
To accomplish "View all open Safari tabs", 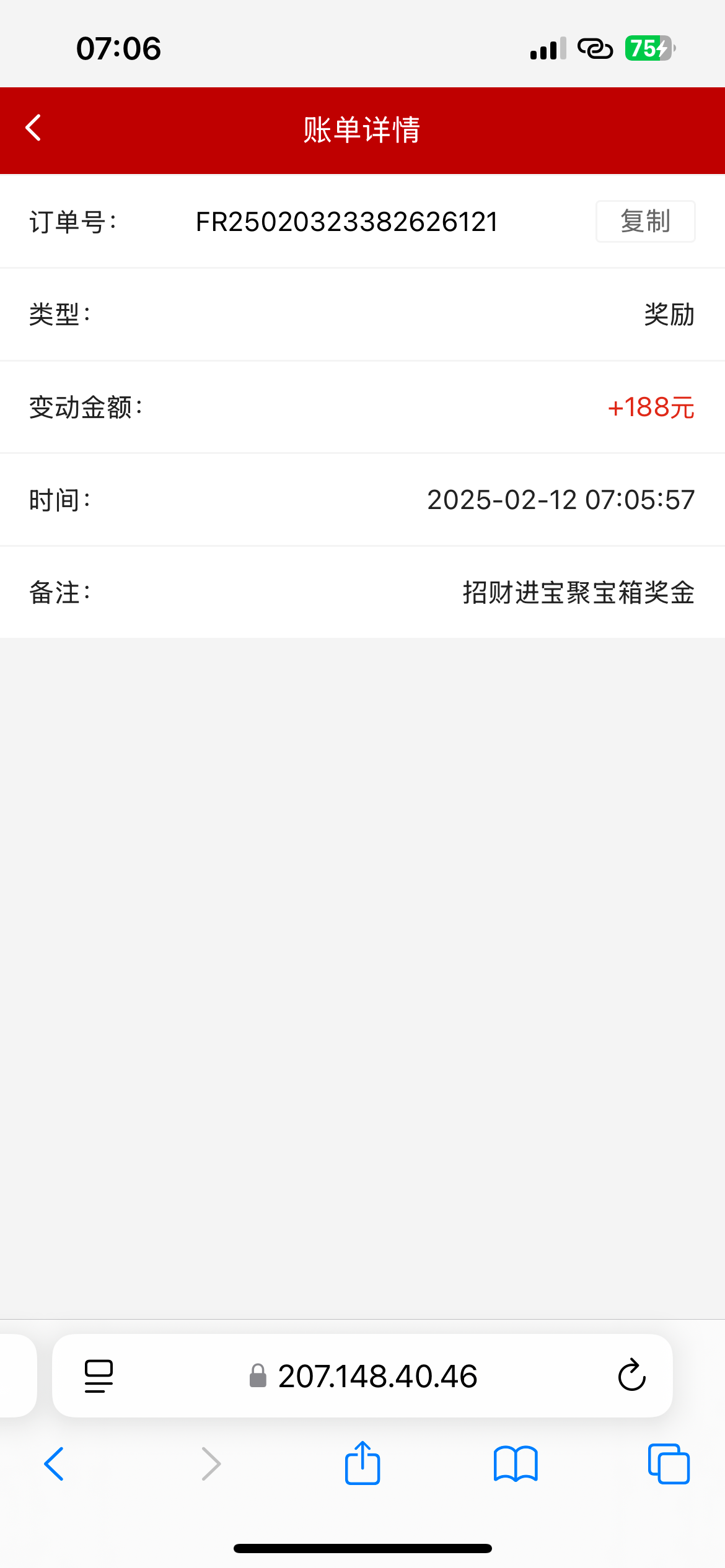I will tap(669, 1464).
